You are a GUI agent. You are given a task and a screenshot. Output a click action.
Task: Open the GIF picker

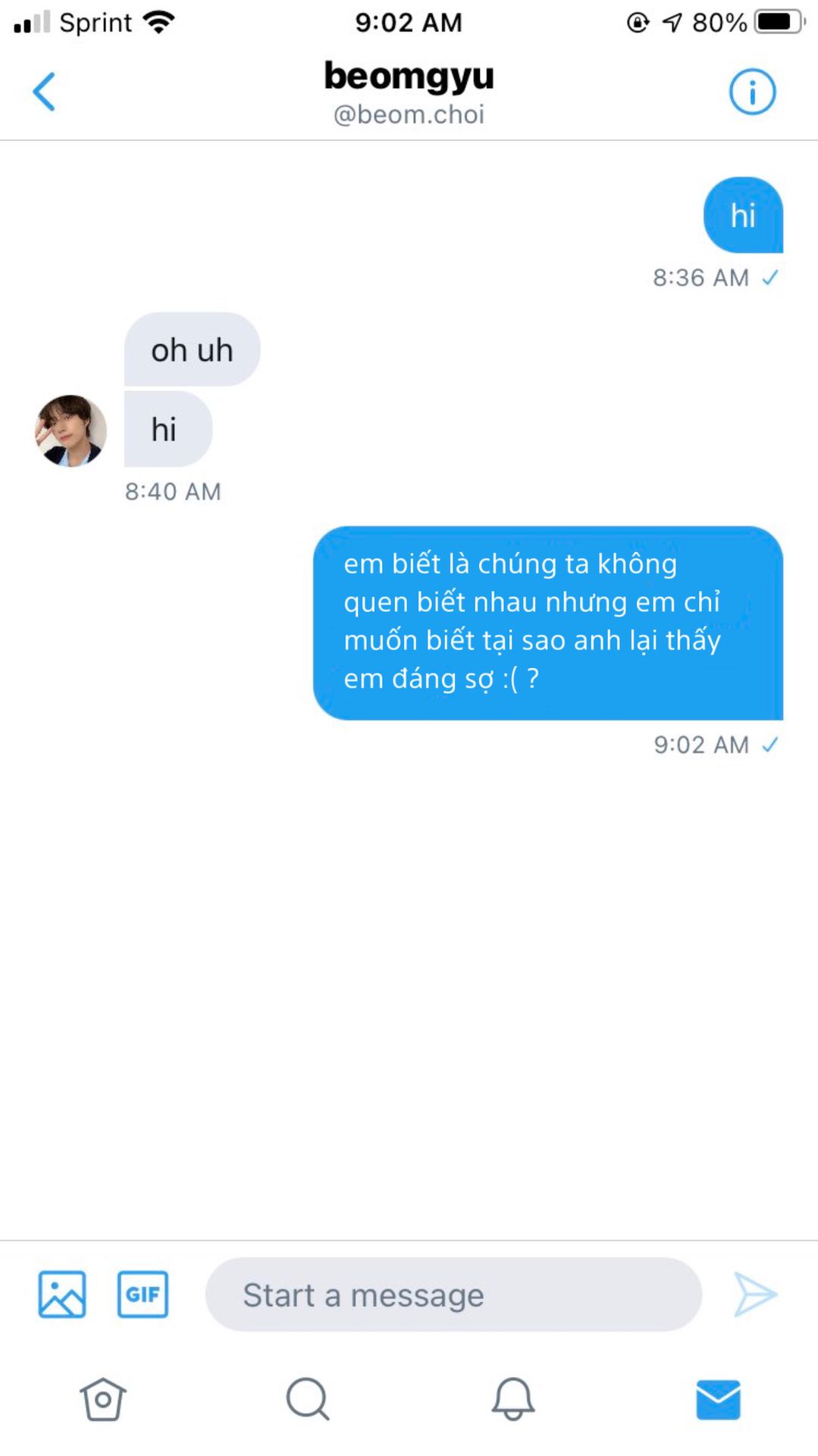click(x=143, y=1294)
